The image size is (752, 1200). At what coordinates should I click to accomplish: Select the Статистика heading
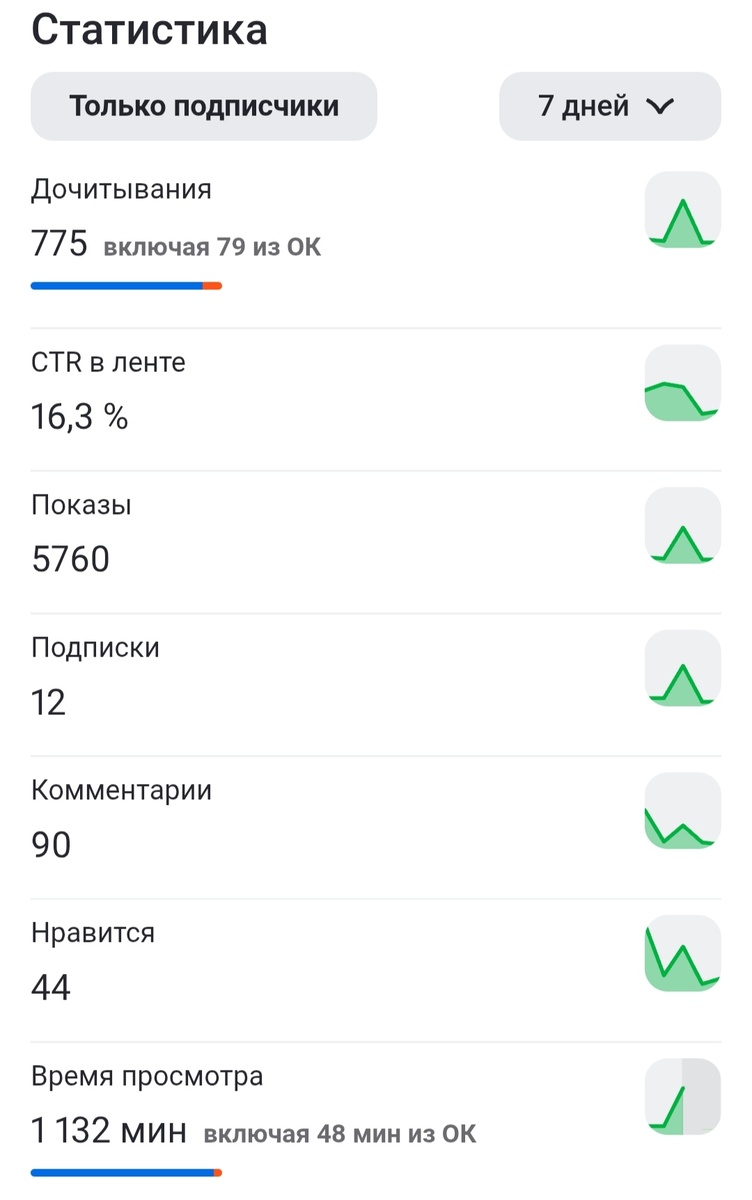tap(150, 29)
